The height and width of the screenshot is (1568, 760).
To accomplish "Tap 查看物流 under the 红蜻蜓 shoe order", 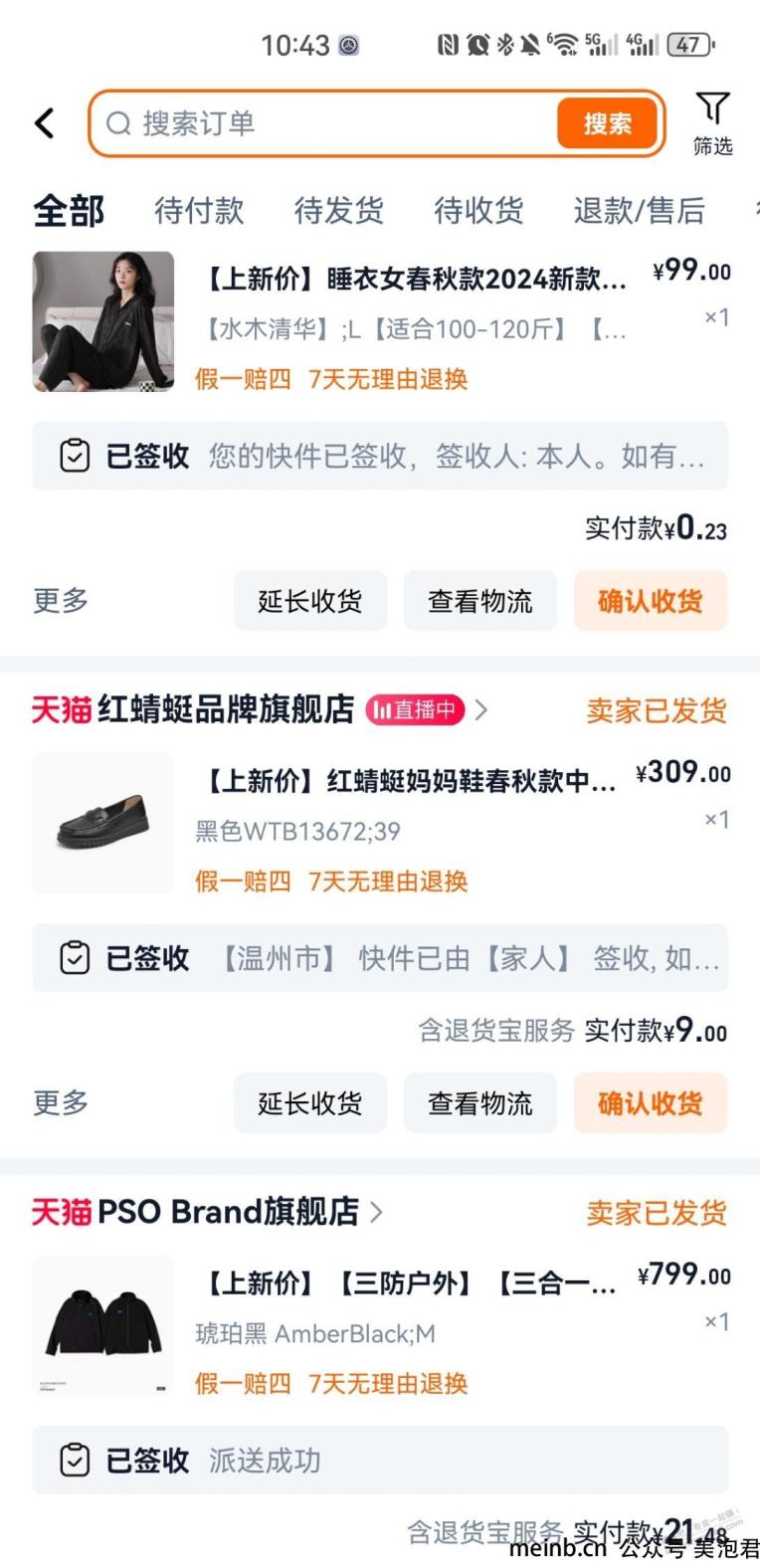I will [x=480, y=1103].
